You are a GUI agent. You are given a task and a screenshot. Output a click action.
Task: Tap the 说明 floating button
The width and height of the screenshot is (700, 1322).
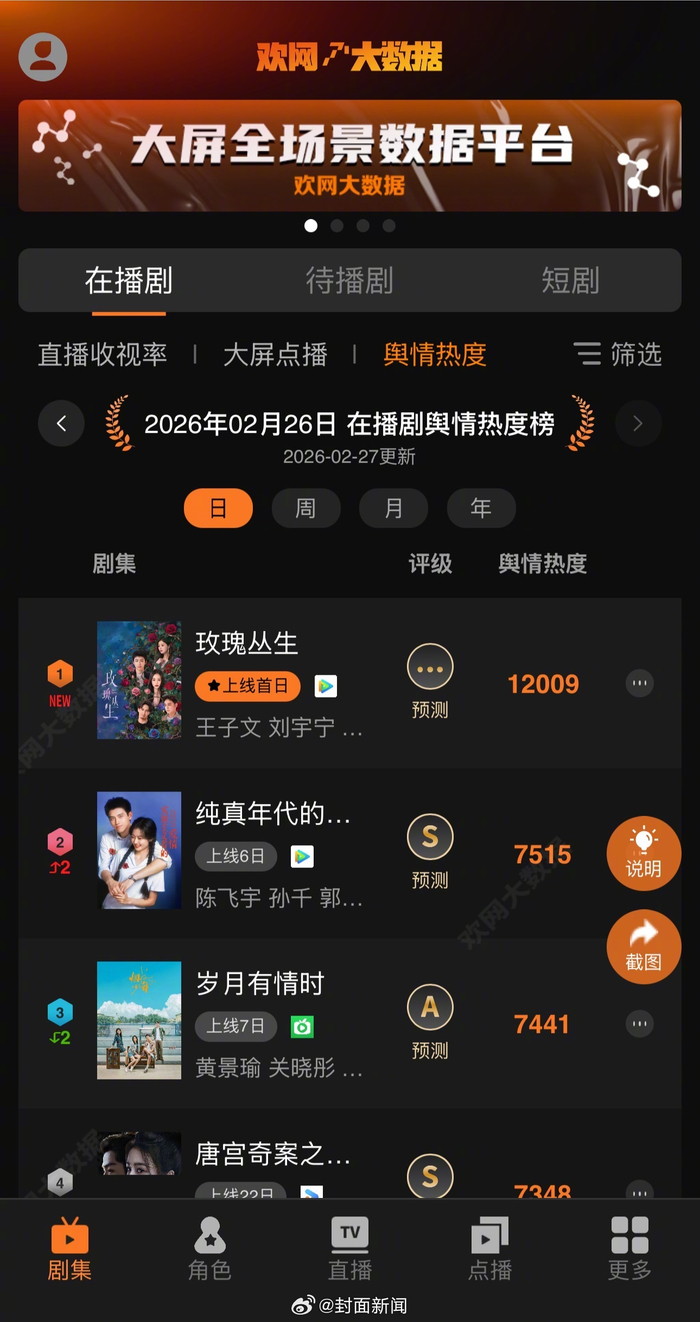643,853
